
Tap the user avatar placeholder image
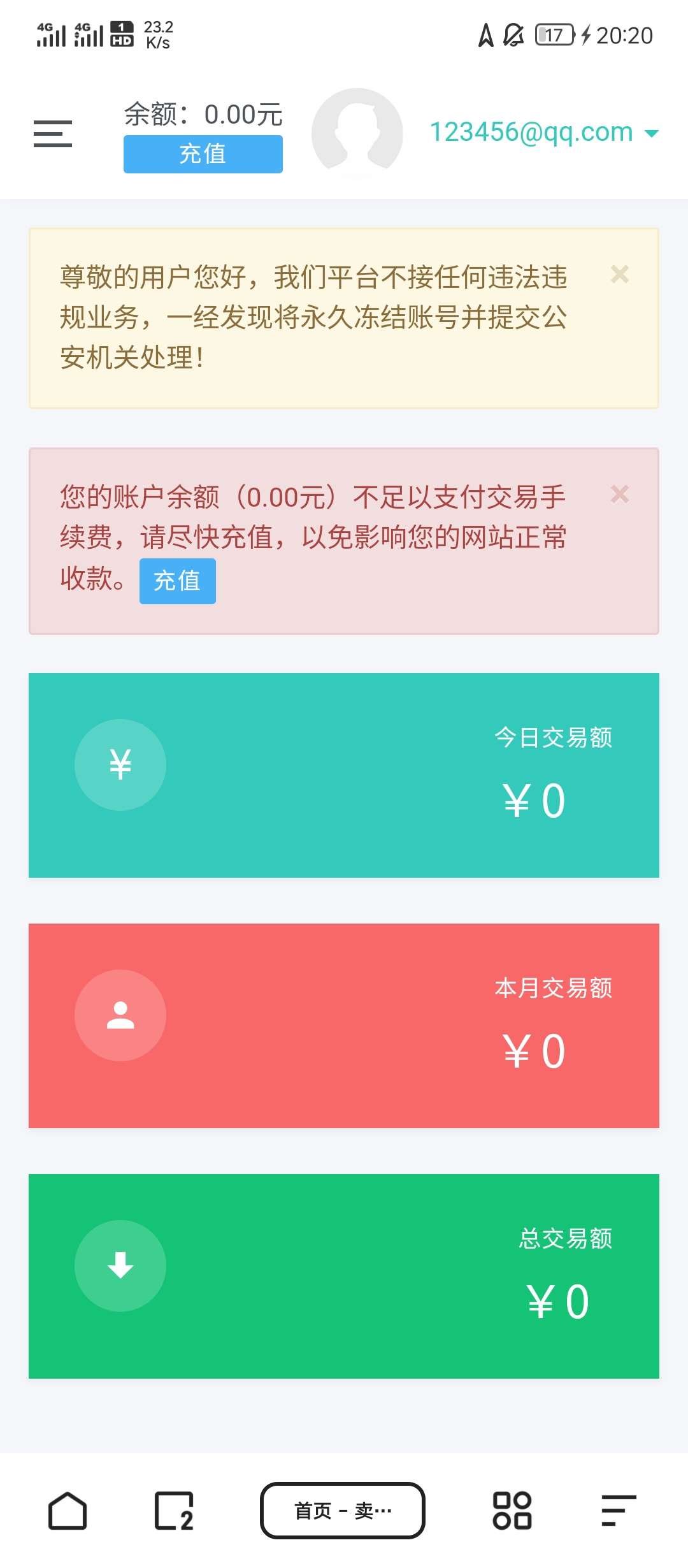(357, 132)
